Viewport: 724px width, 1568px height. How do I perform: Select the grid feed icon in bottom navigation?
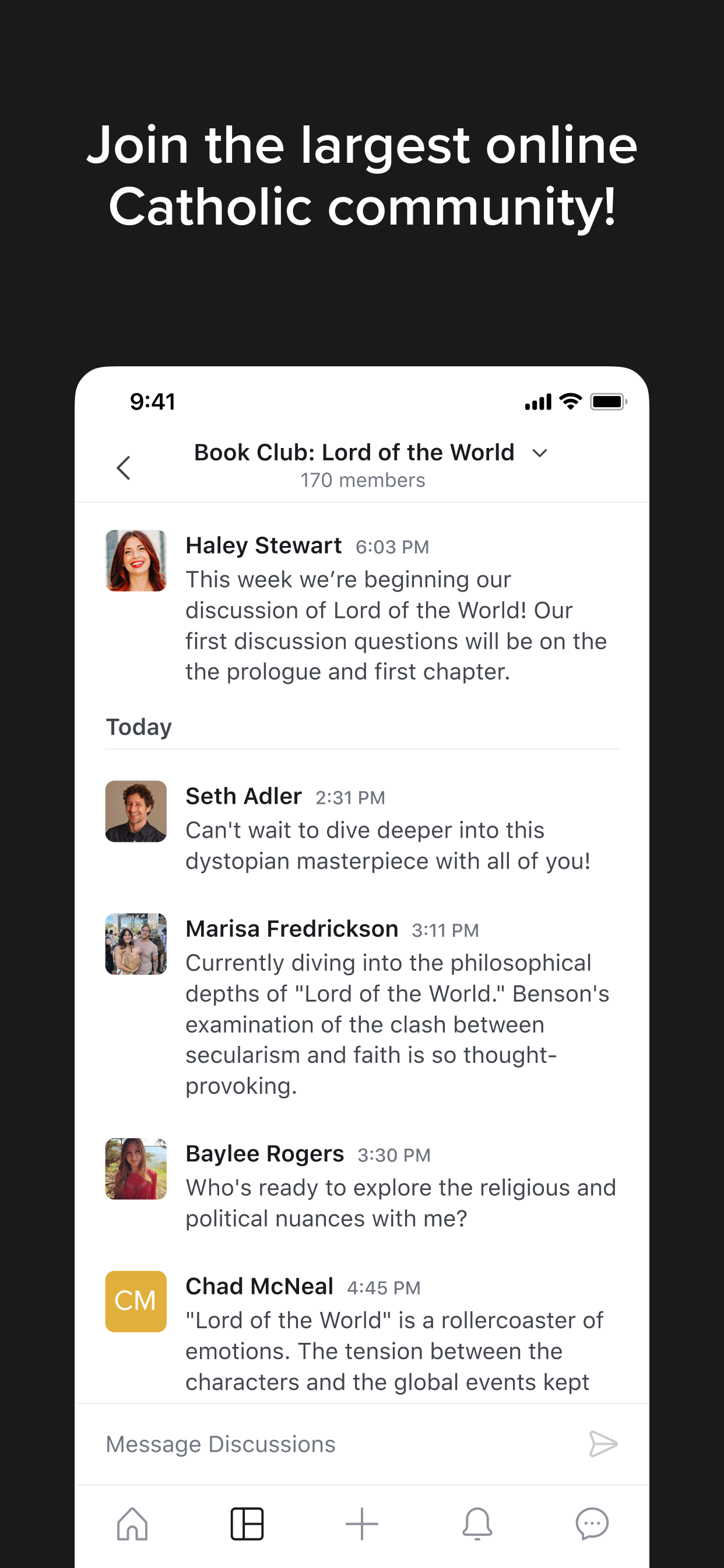pyautogui.click(x=248, y=1524)
